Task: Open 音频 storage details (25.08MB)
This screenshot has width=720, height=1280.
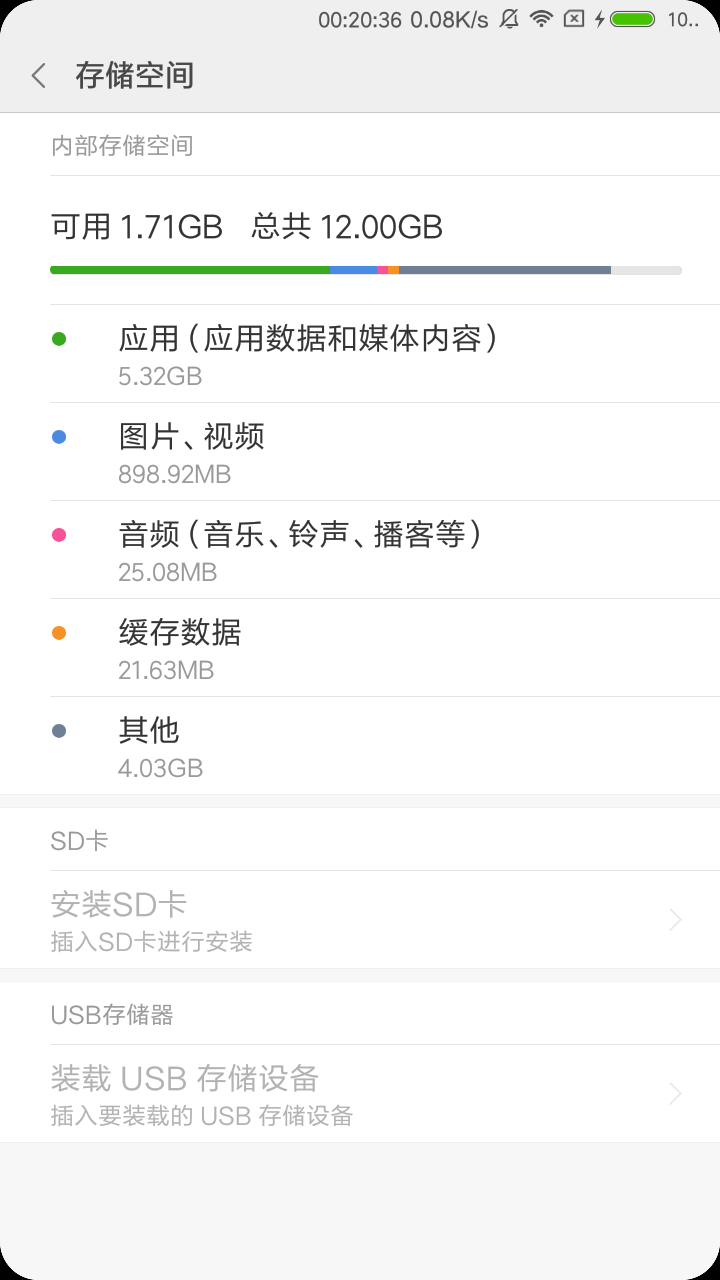Action: coord(360,550)
